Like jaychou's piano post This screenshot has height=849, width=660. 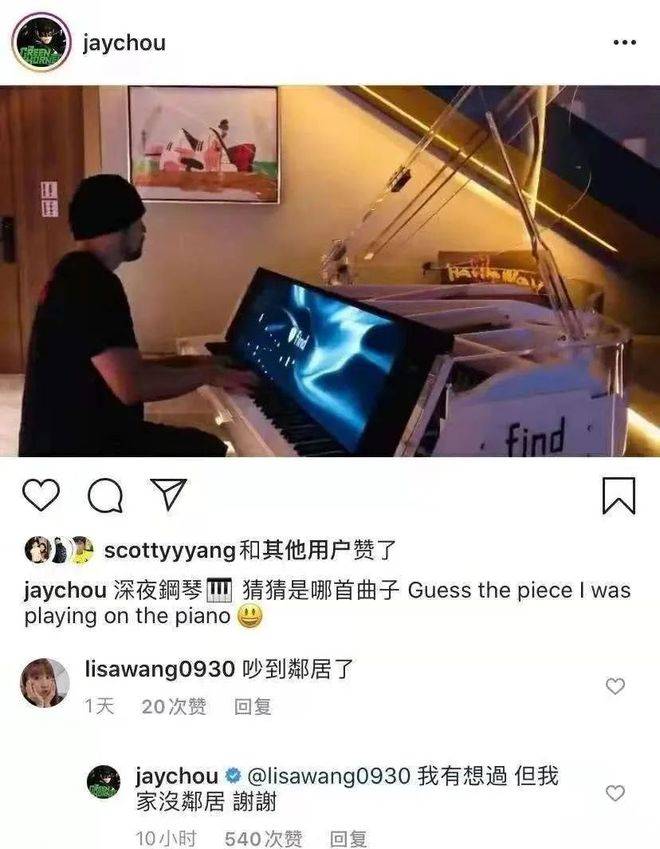41,495
